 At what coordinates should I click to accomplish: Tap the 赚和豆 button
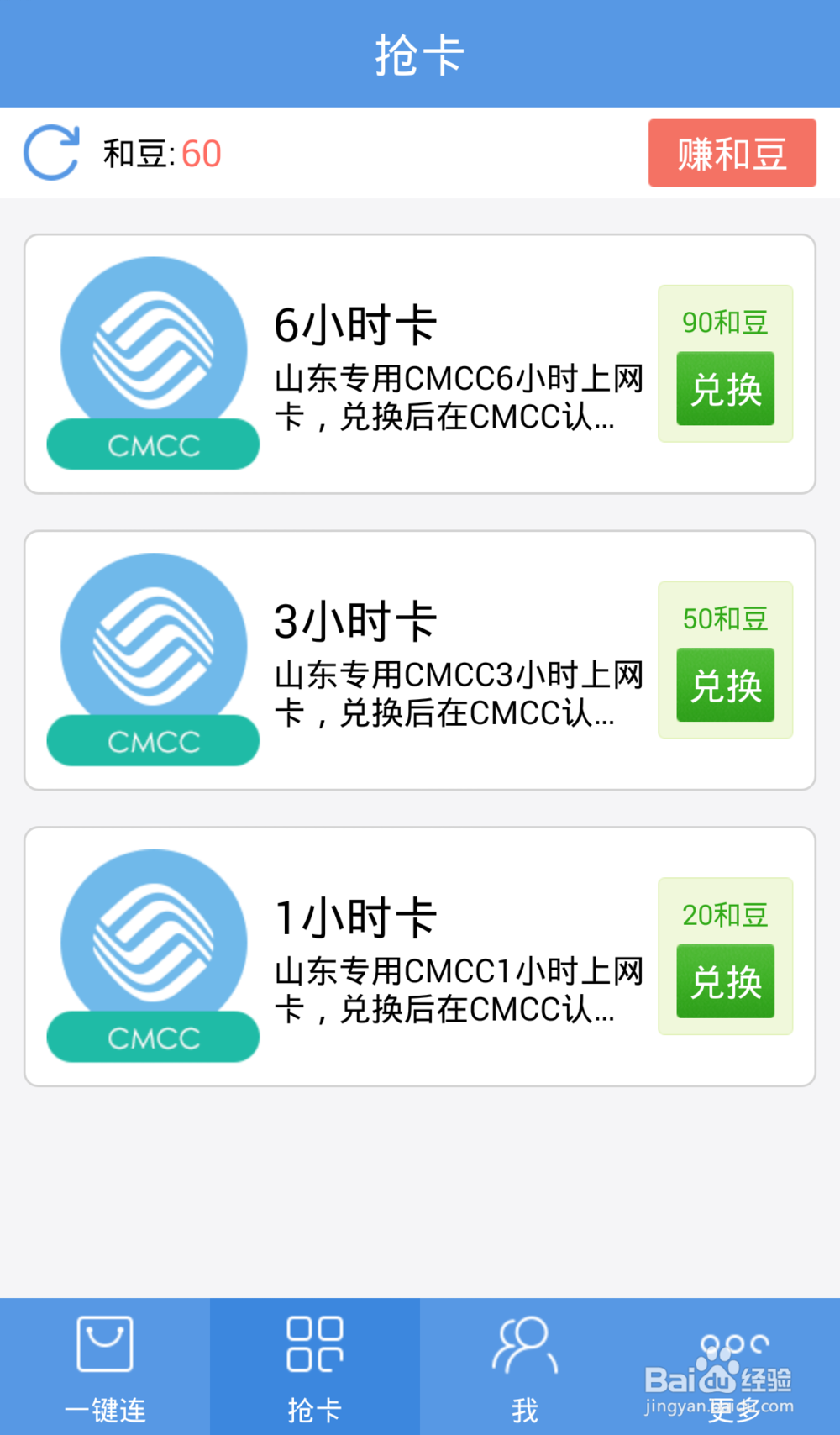732,153
